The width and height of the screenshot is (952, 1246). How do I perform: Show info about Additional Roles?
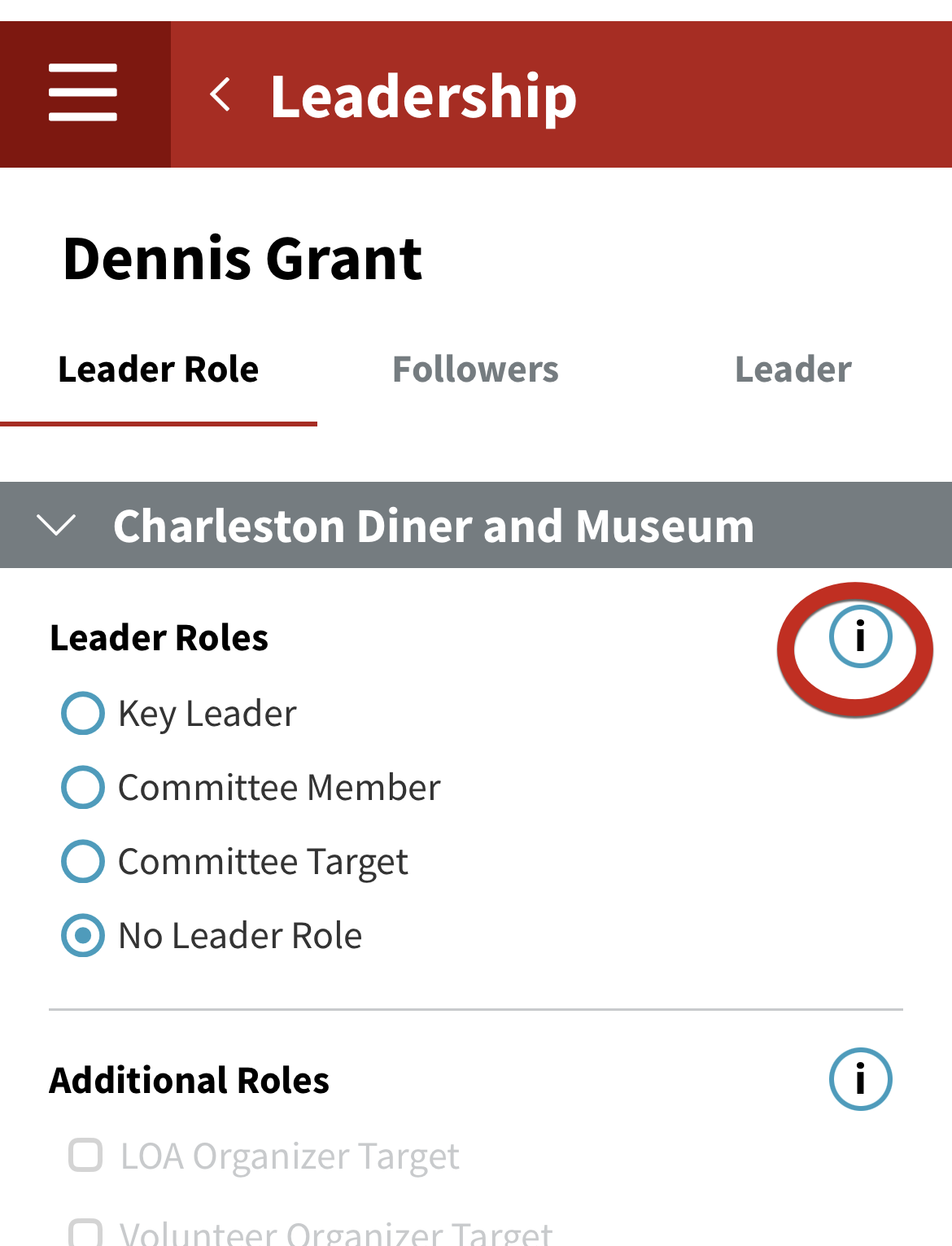(860, 1079)
